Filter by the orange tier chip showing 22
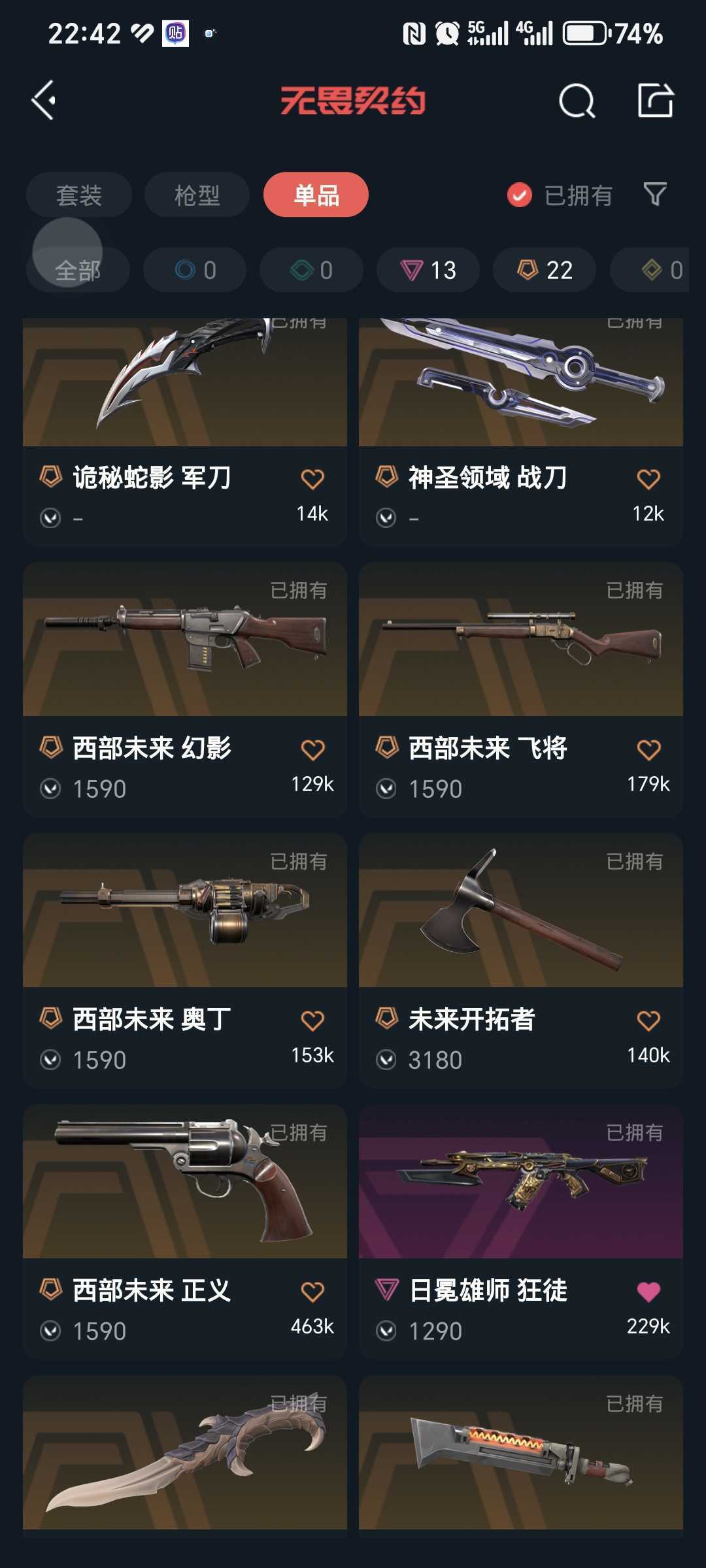Viewport: 706px width, 1568px height. click(x=545, y=270)
